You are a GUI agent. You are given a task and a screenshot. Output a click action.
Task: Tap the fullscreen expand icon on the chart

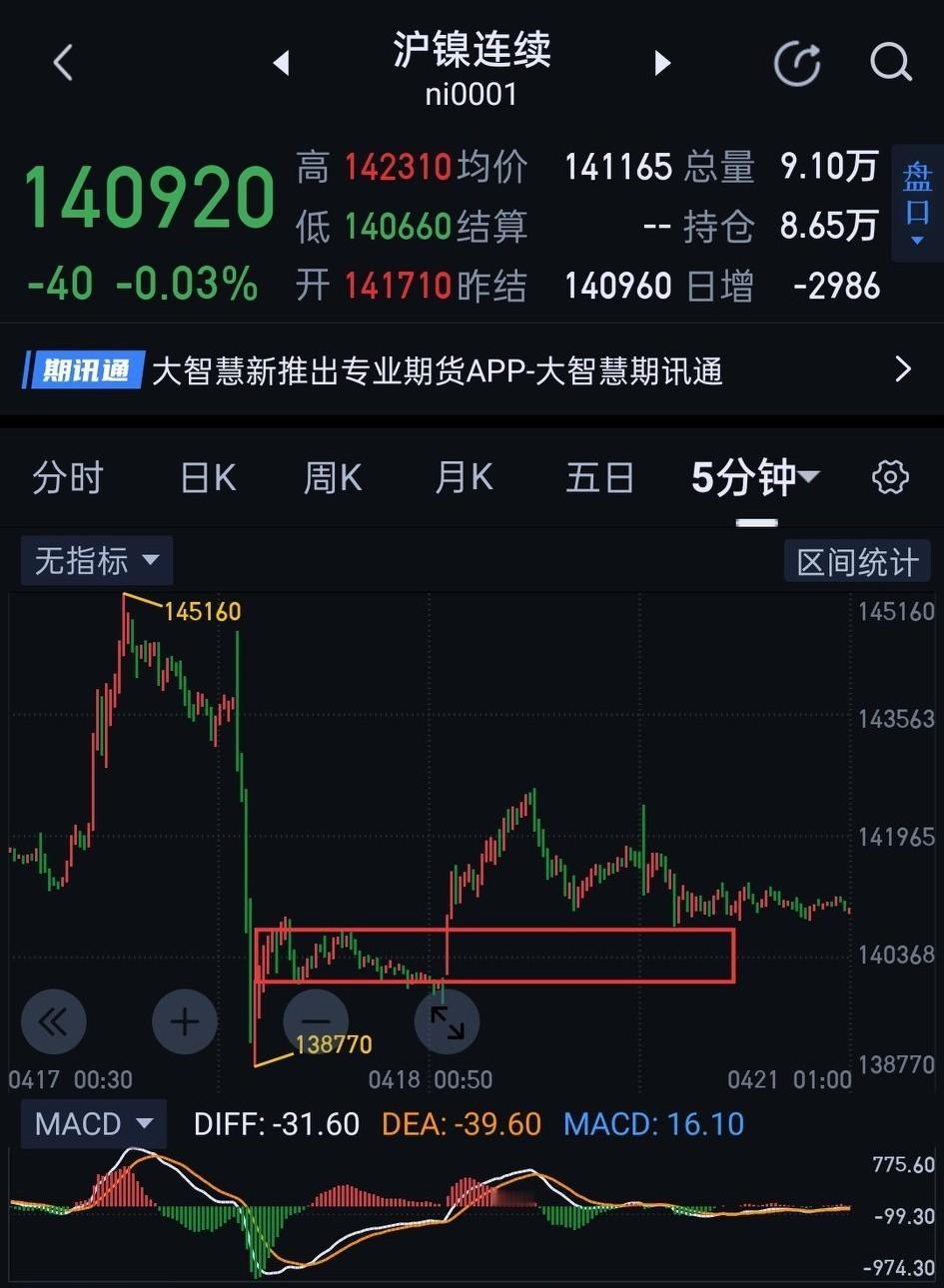(x=447, y=1020)
